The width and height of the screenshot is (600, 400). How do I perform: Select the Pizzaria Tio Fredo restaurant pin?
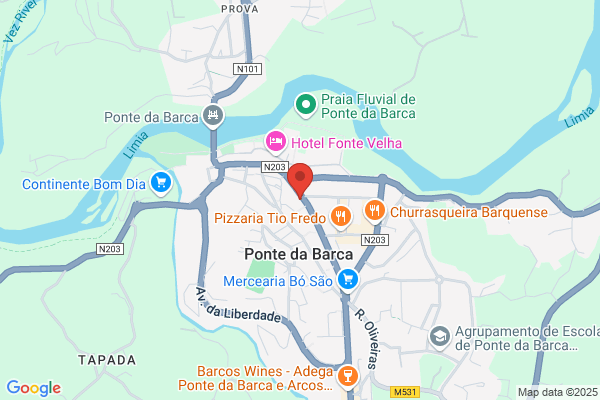340,217
